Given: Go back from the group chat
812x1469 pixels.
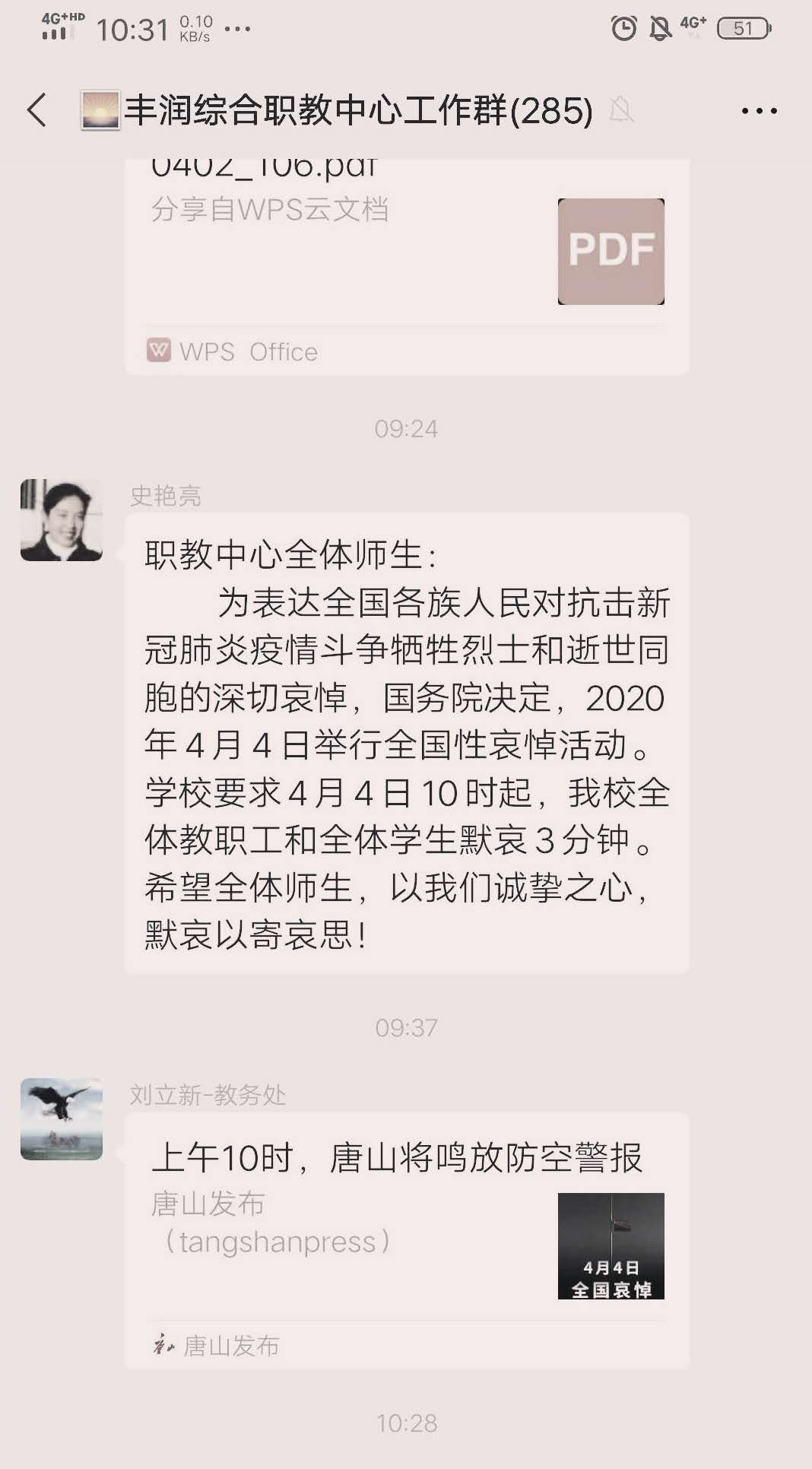Looking at the screenshot, I should pos(37,110).
